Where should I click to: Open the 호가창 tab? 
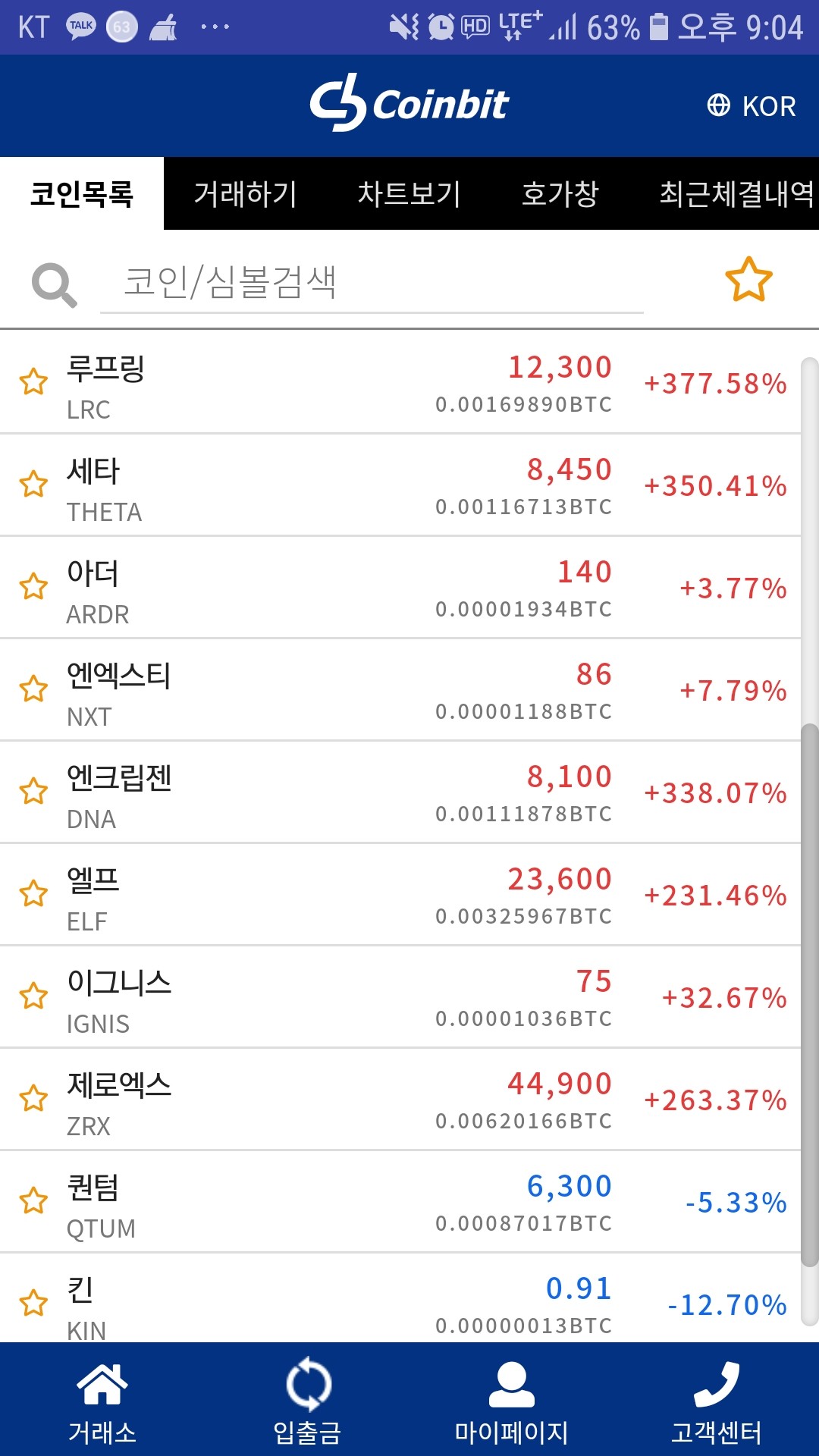click(562, 194)
